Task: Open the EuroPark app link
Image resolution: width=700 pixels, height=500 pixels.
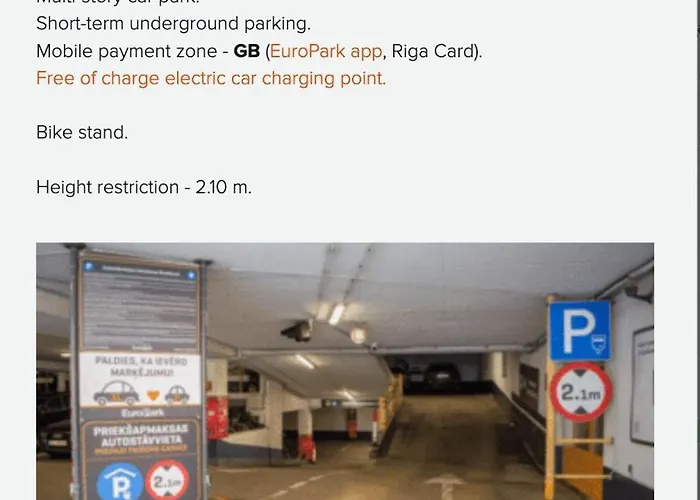Action: click(x=325, y=51)
